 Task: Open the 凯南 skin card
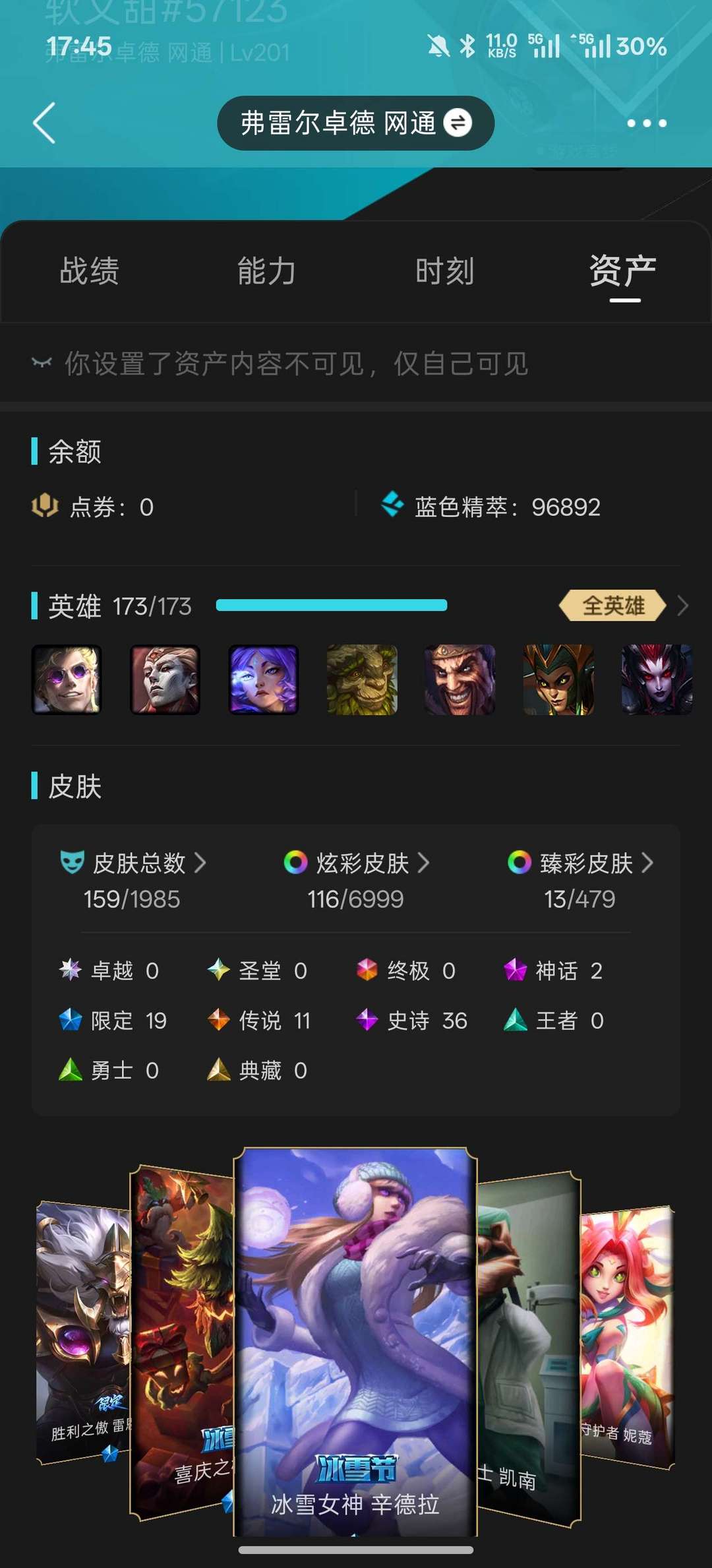click(529, 1346)
